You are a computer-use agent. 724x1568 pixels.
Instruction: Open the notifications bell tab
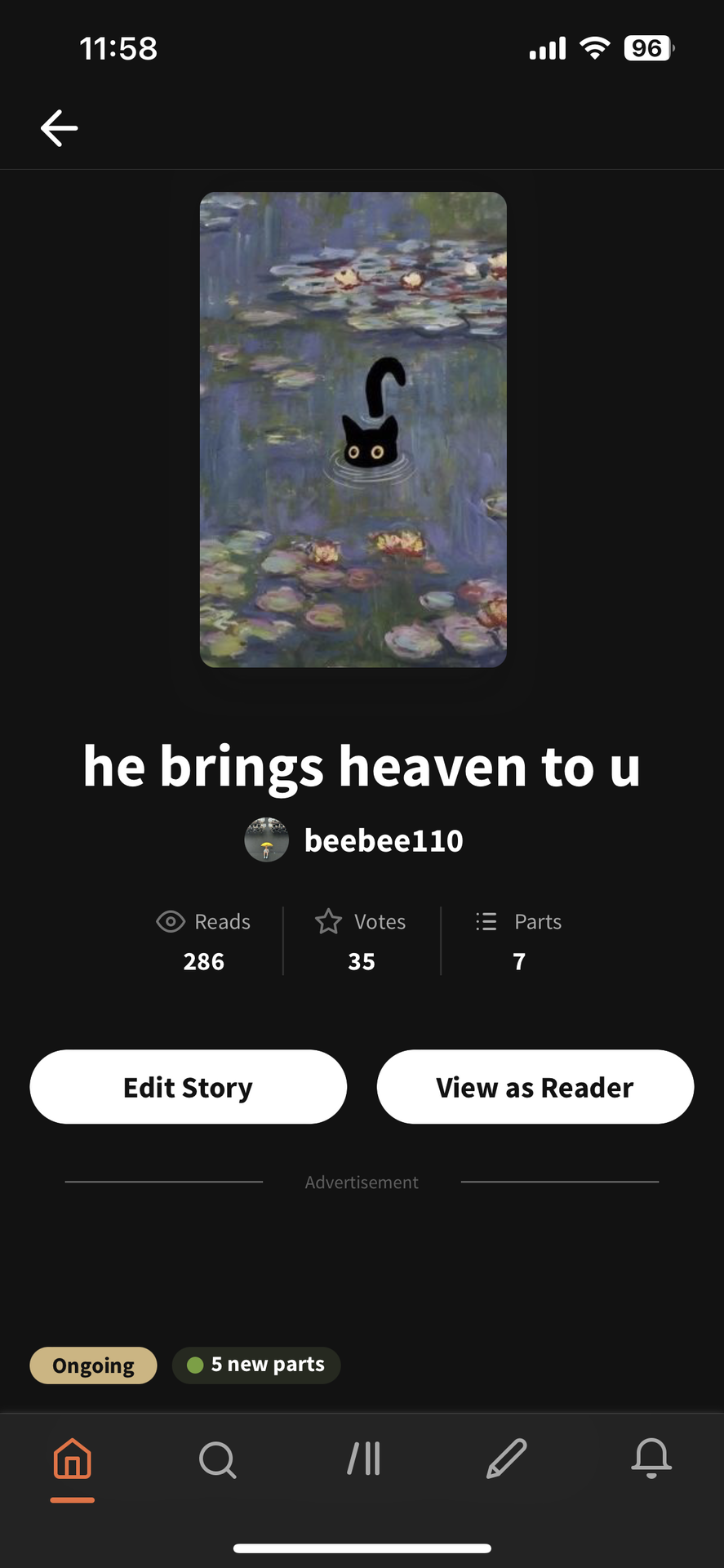coord(651,1459)
